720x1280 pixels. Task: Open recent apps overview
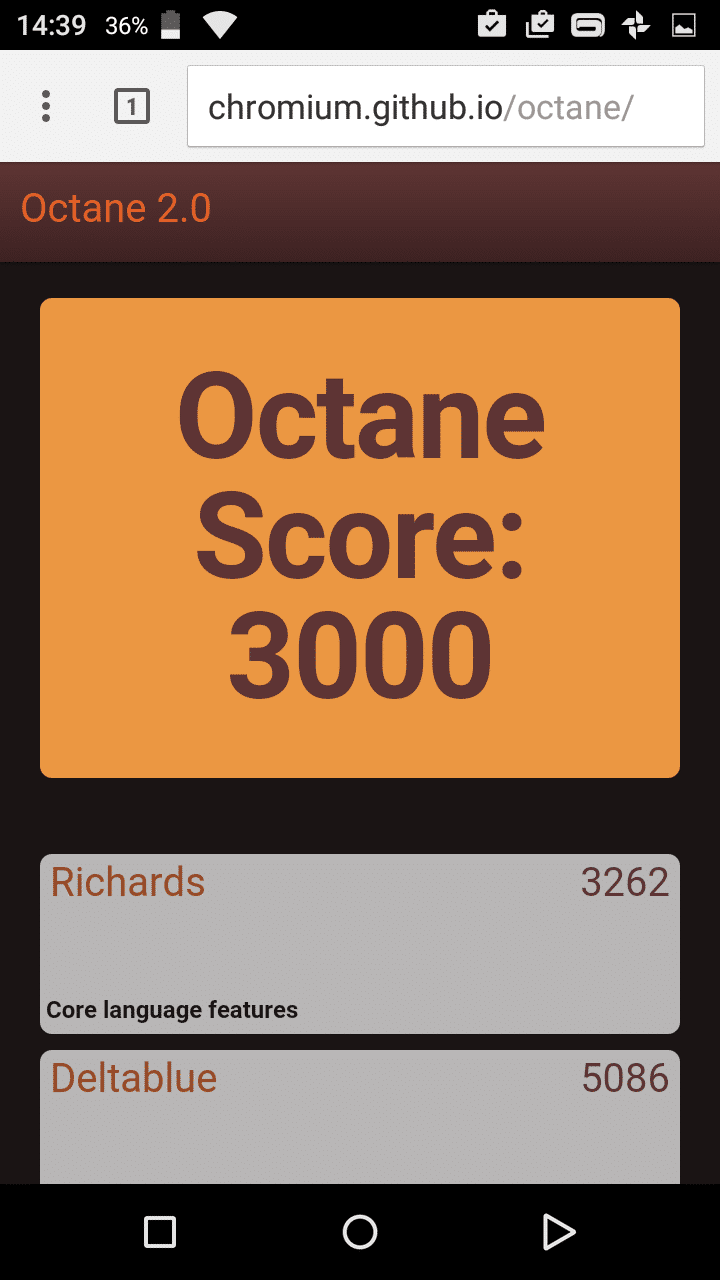(160, 1232)
